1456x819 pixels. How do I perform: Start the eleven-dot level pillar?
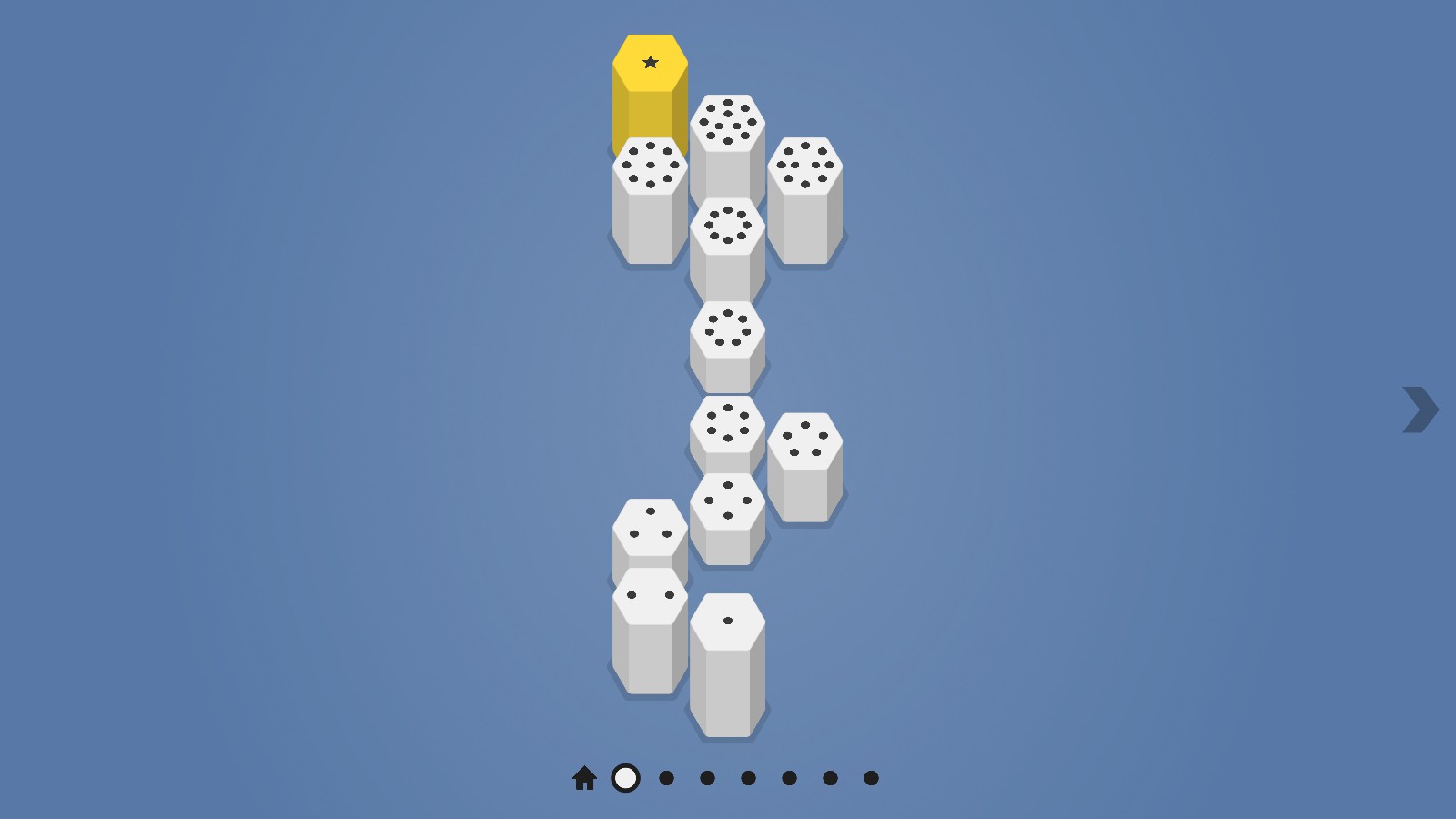click(x=727, y=122)
